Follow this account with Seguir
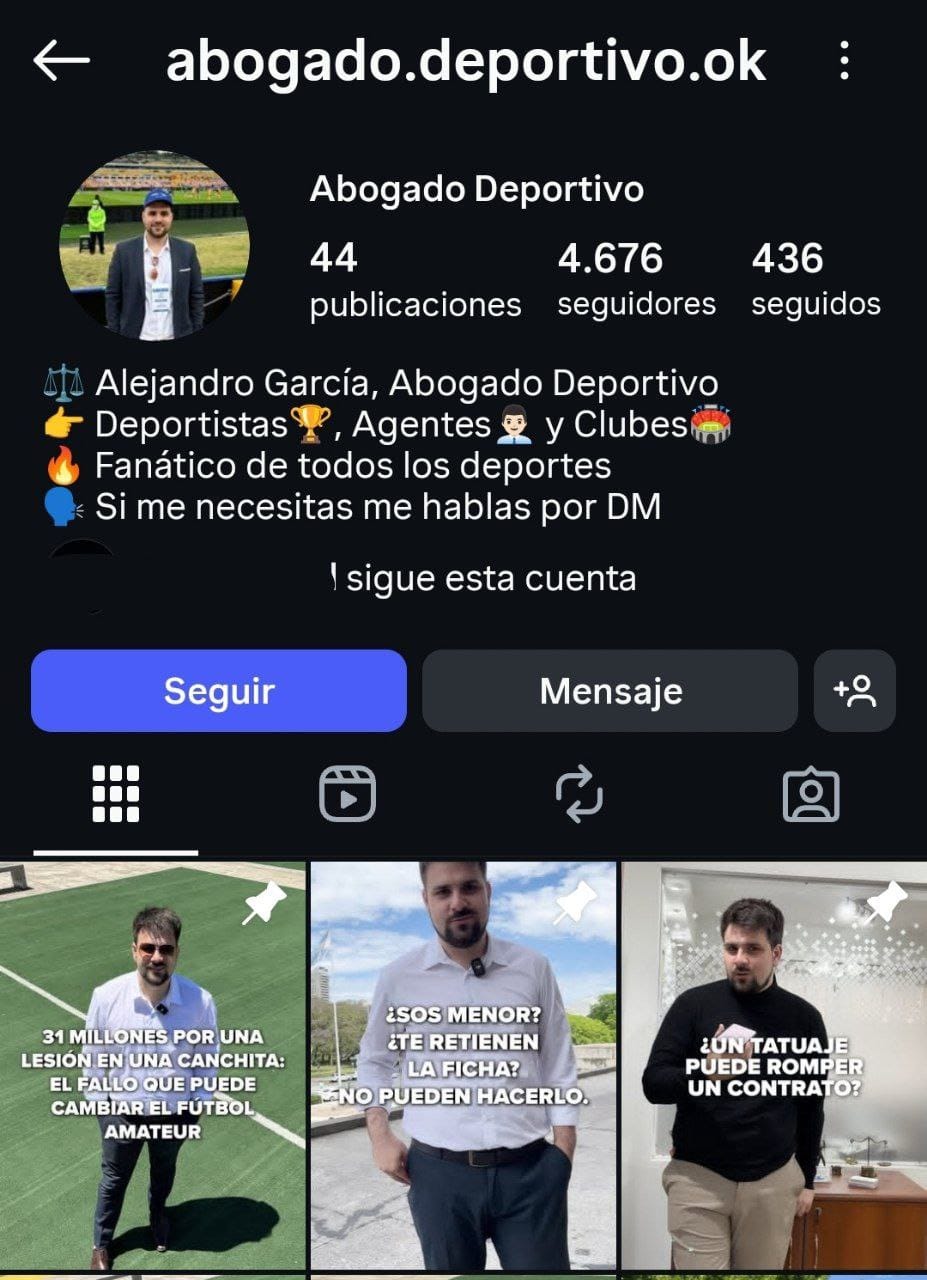 219,691
